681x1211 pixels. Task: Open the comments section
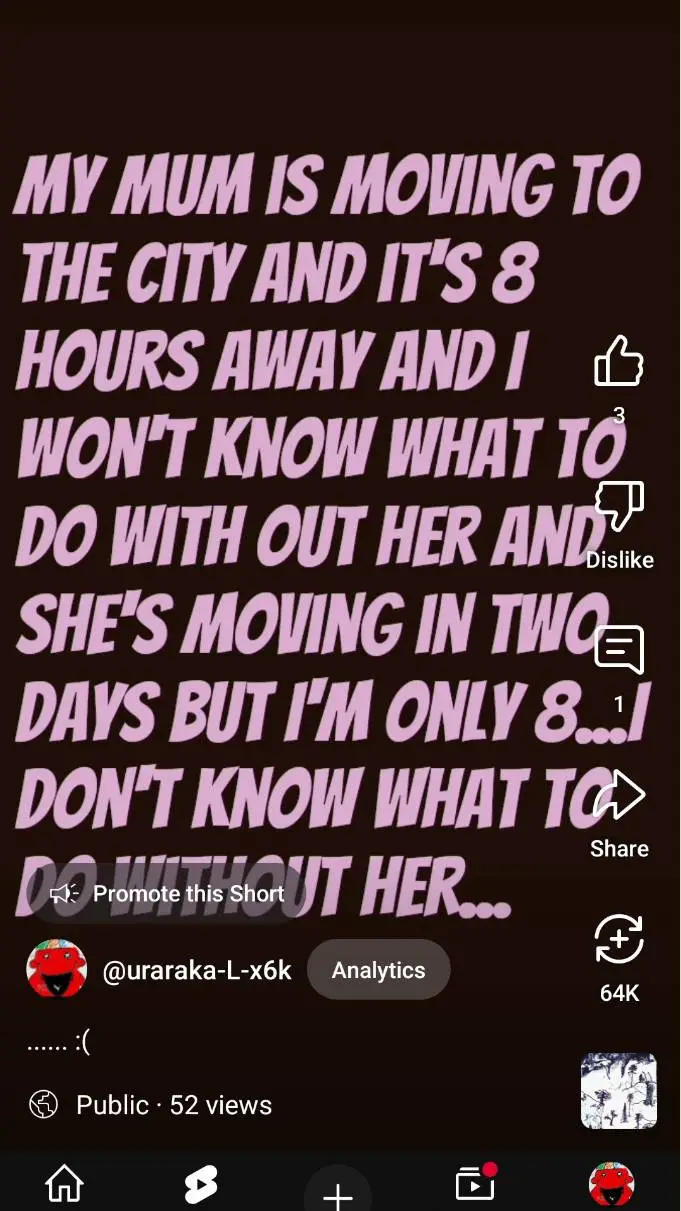[619, 651]
